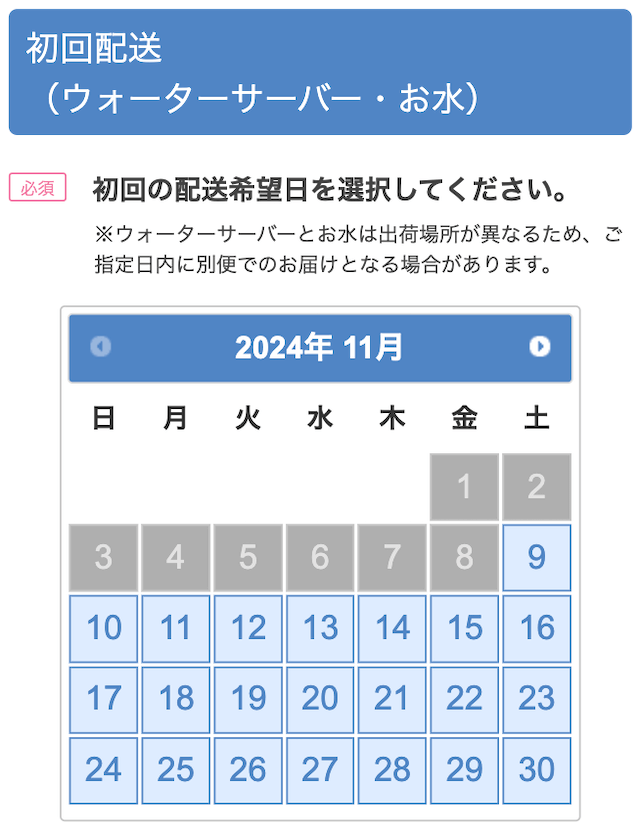Choose the 27th as the delivery date
The width and height of the screenshot is (640, 834).
(x=320, y=771)
